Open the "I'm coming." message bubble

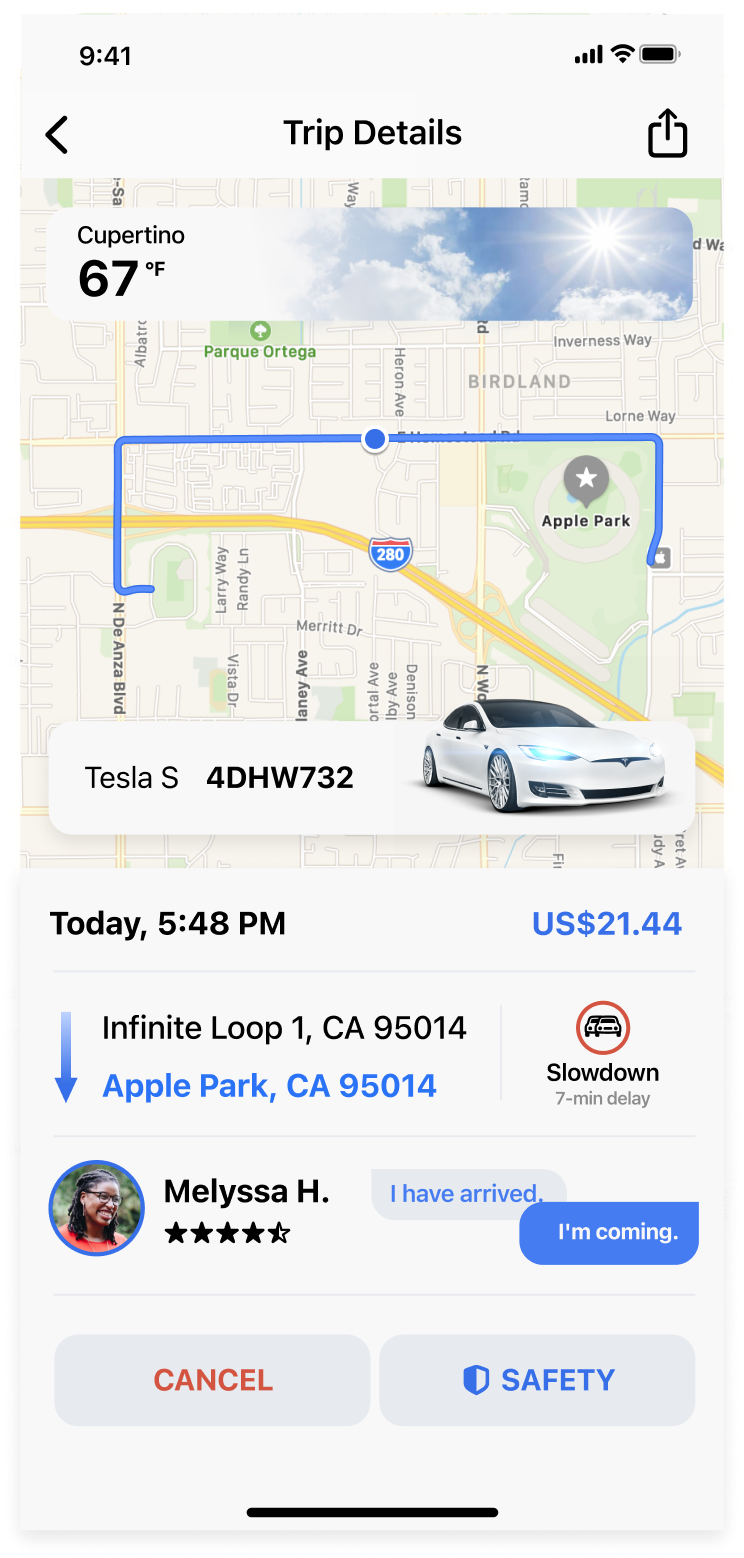(608, 1232)
